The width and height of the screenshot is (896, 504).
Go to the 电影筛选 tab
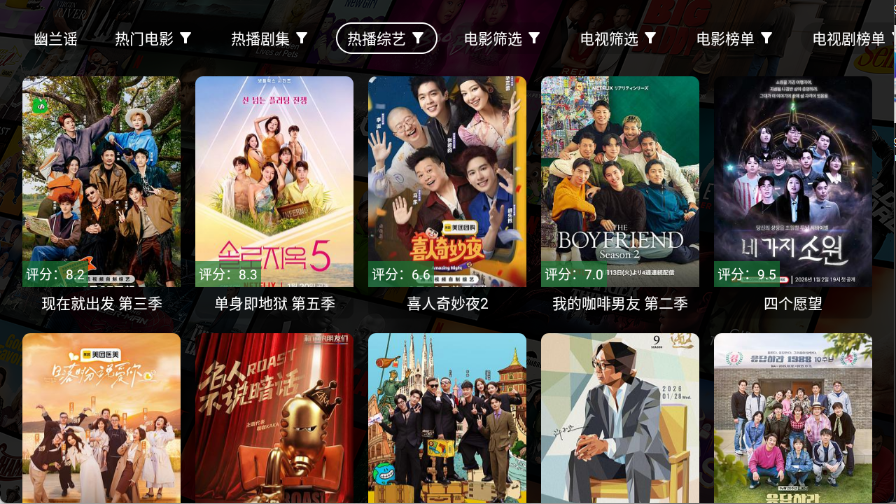(502, 39)
